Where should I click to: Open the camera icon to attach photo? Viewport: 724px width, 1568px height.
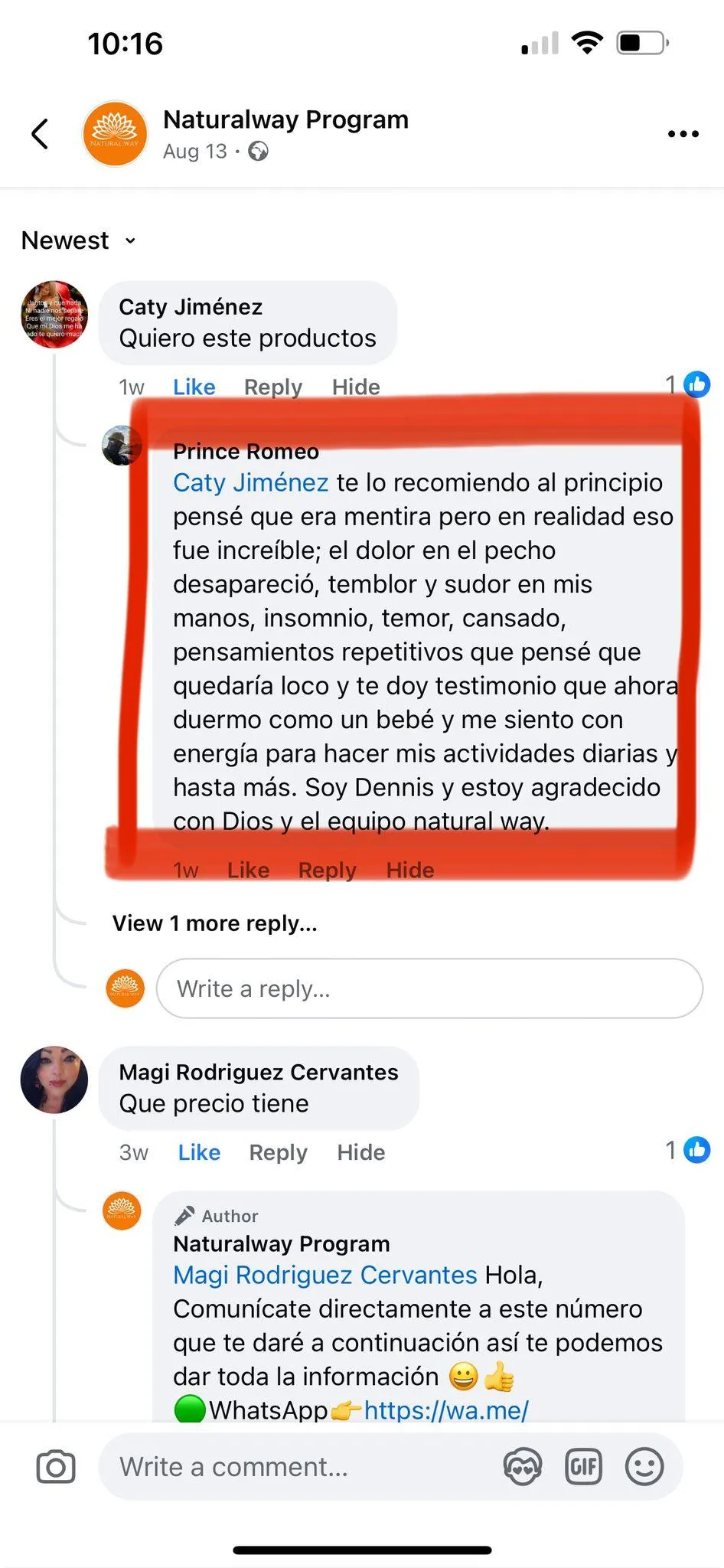[x=56, y=1467]
